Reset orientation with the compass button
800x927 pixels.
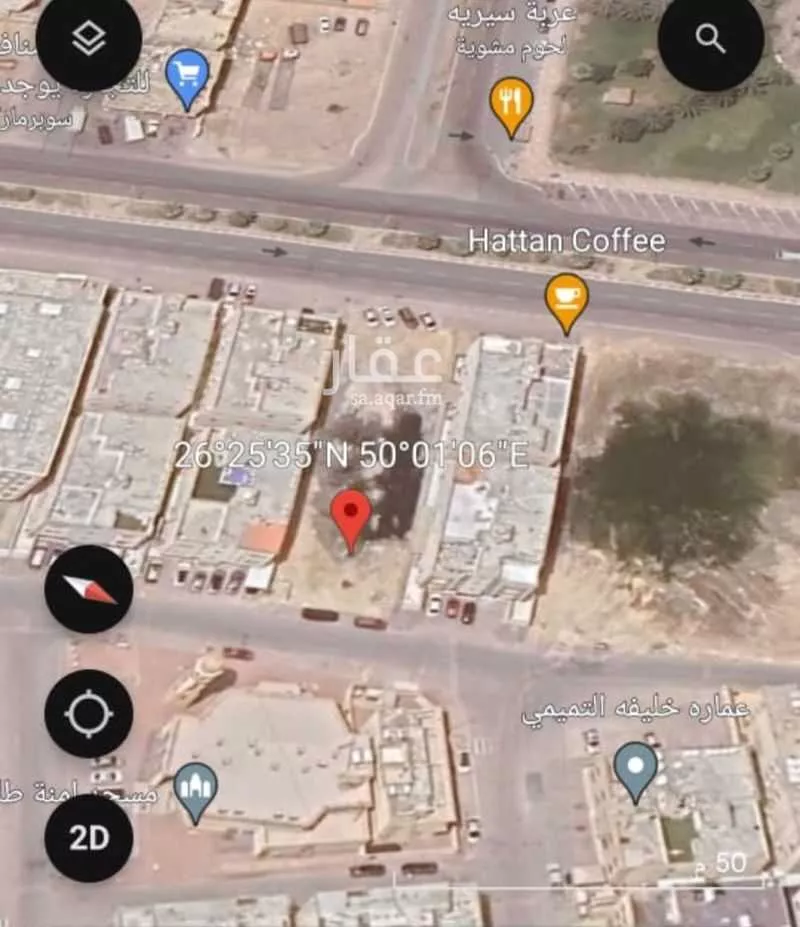click(x=89, y=589)
